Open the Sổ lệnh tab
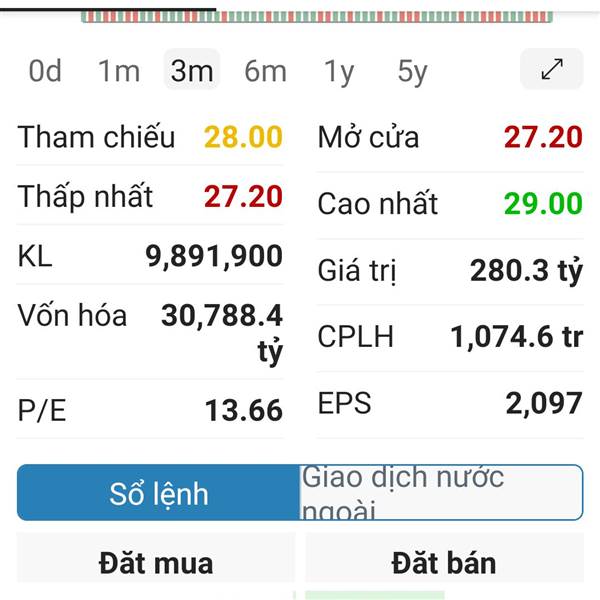The image size is (600, 600). coord(159,493)
